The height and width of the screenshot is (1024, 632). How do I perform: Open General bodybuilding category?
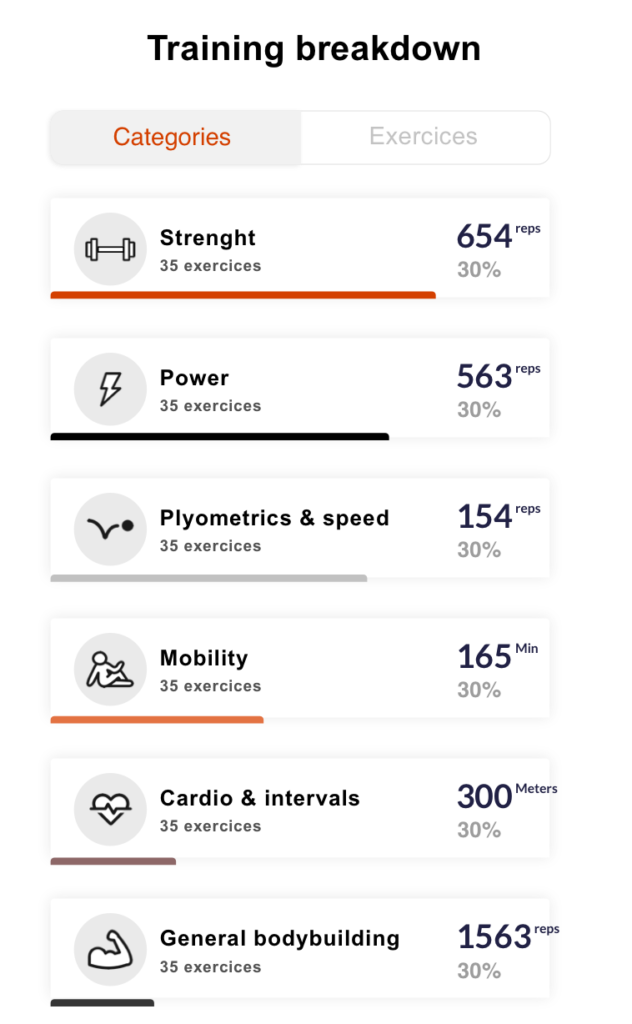coord(300,951)
